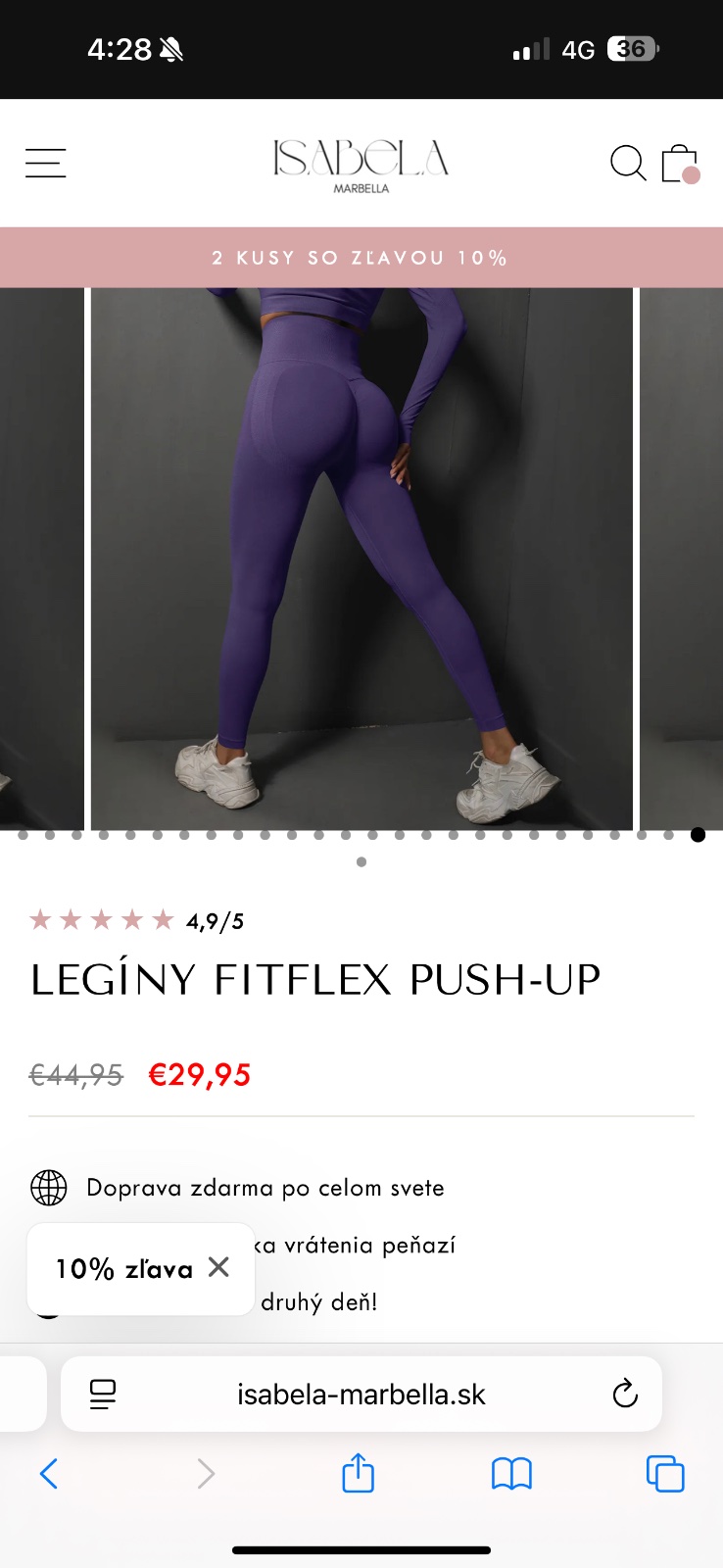723x1568 pixels.
Task: Go back to previous page
Action: point(49,1473)
